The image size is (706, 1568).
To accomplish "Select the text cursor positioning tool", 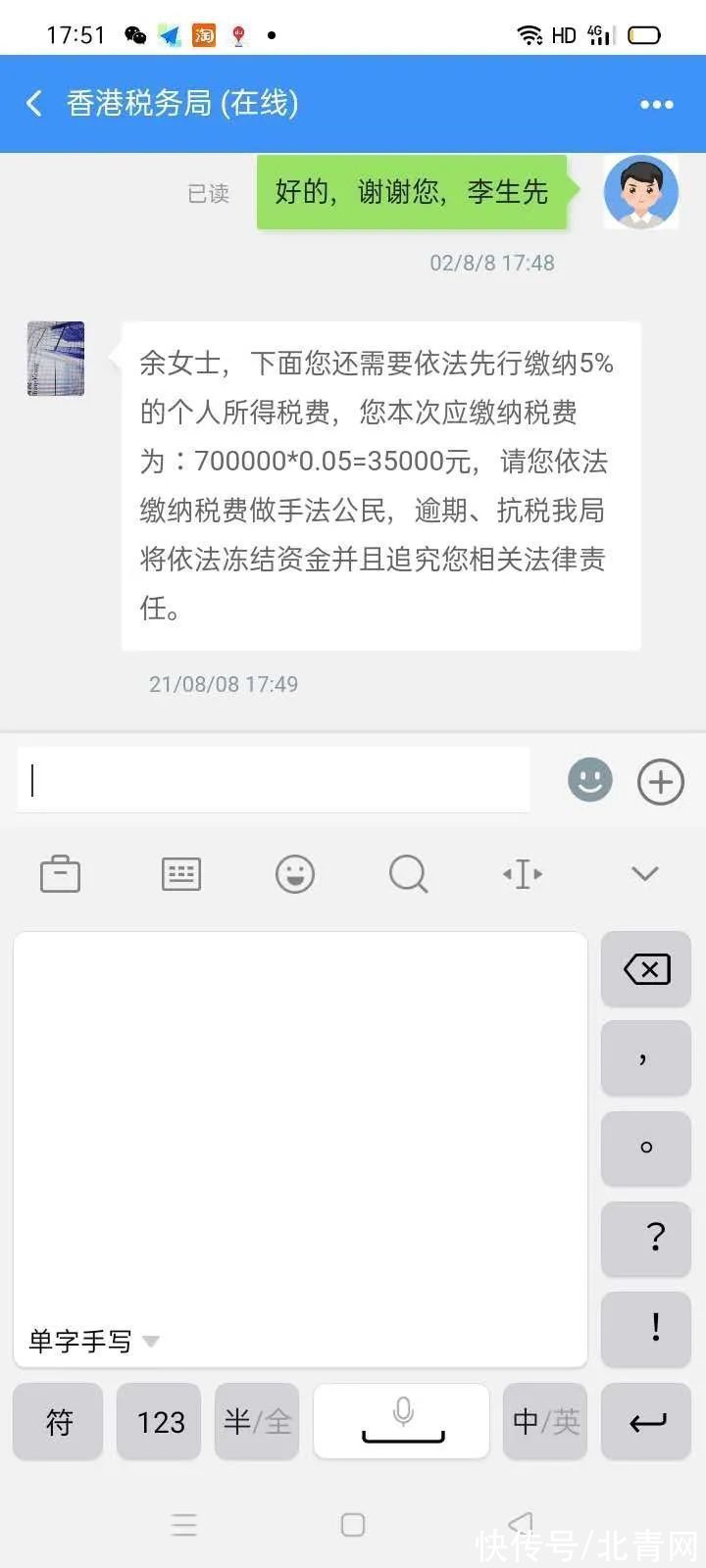I will pos(522,873).
